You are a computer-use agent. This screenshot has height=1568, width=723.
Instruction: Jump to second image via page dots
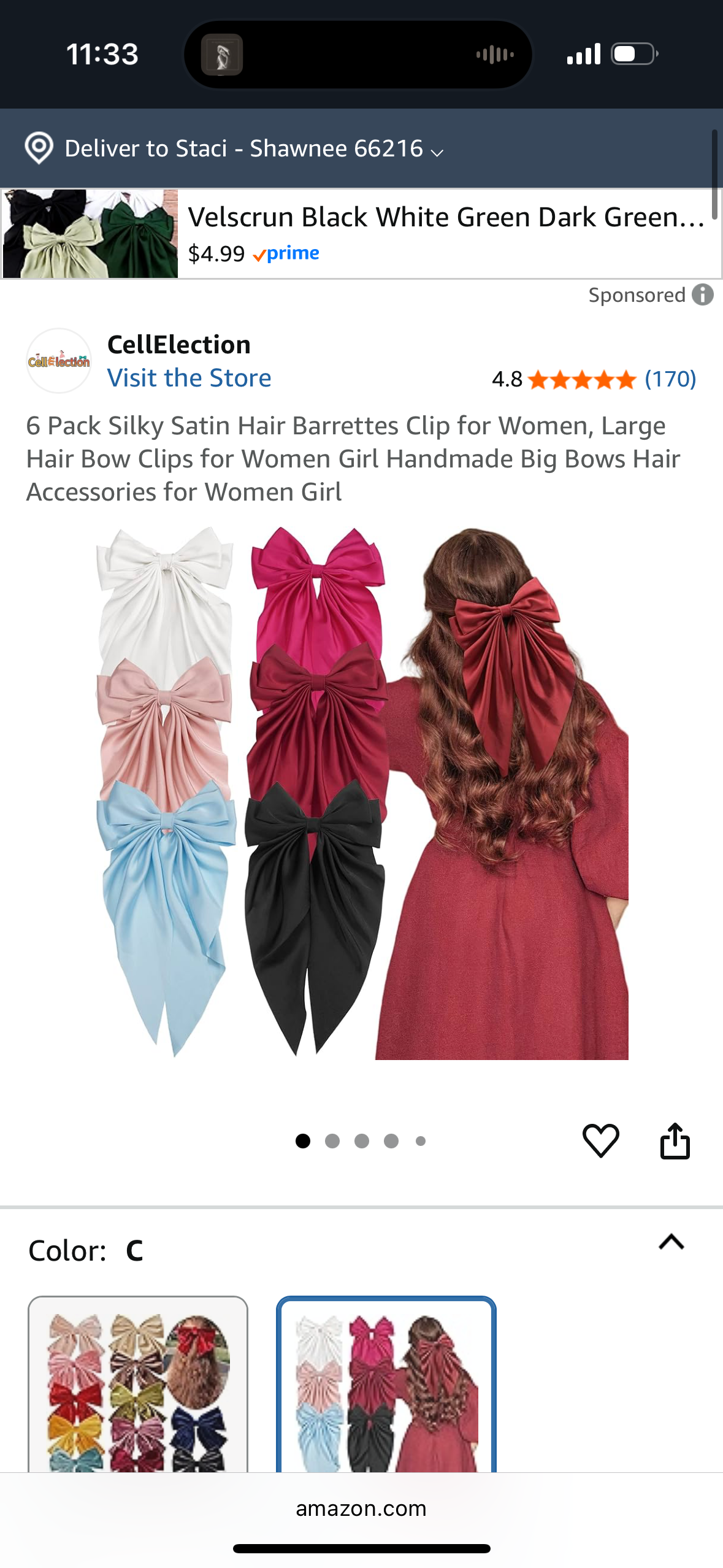[332, 1141]
